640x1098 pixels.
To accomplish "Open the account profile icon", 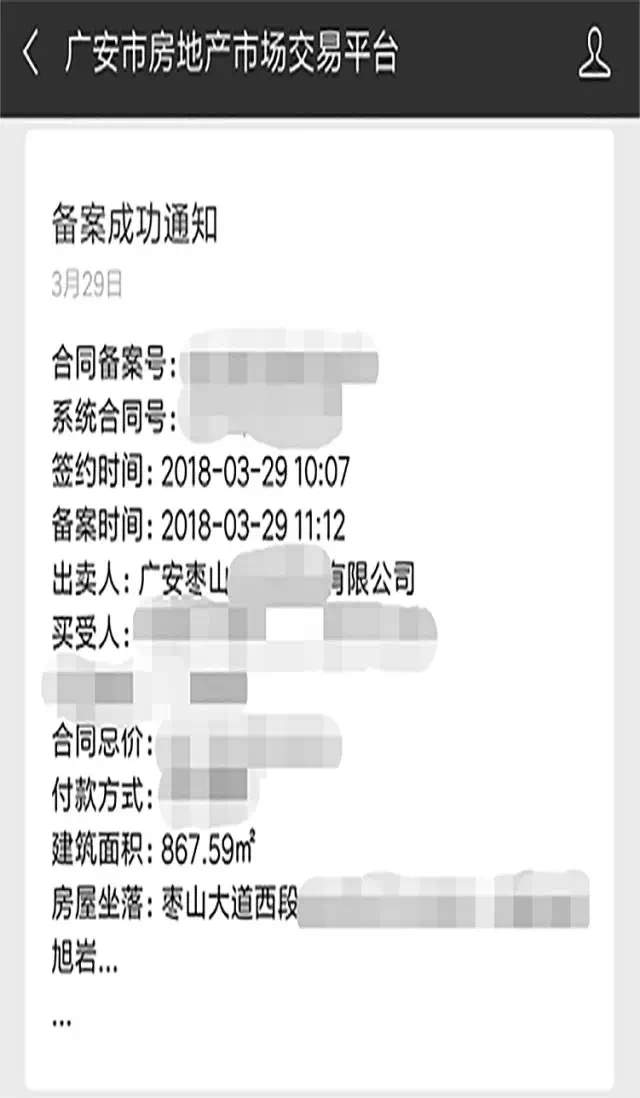I will pyautogui.click(x=595, y=54).
